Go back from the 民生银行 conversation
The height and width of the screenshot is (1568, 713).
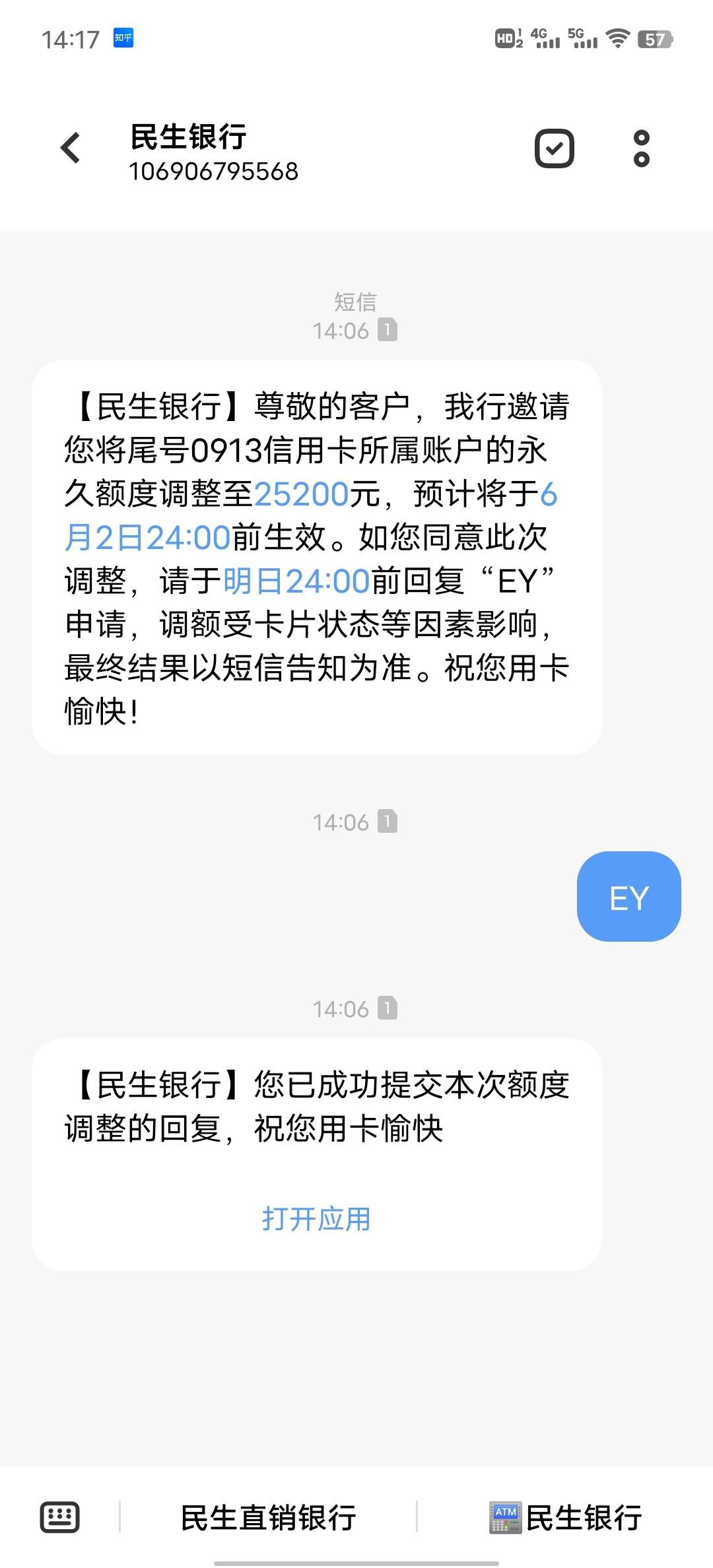(71, 148)
